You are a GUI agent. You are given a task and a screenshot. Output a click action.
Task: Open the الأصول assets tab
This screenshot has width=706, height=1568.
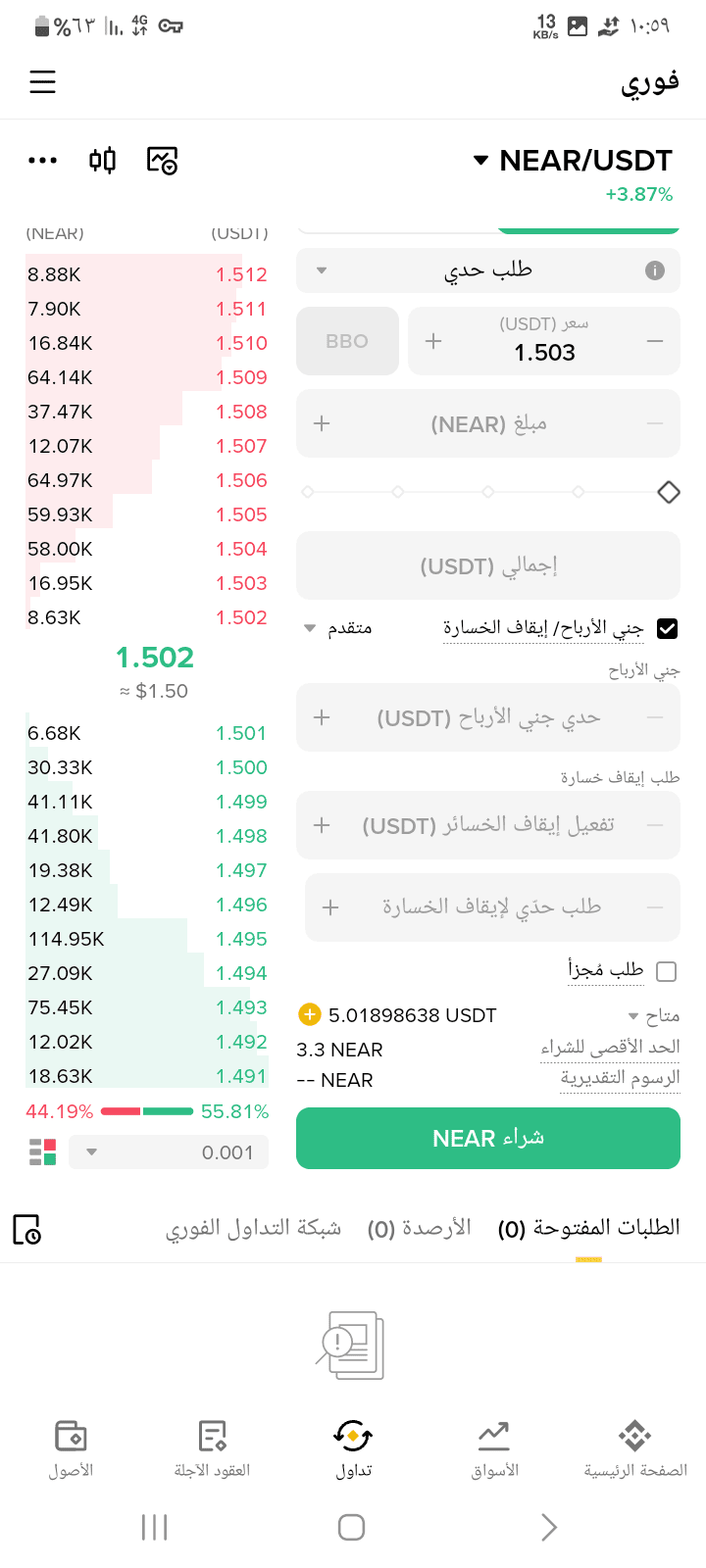71,1449
